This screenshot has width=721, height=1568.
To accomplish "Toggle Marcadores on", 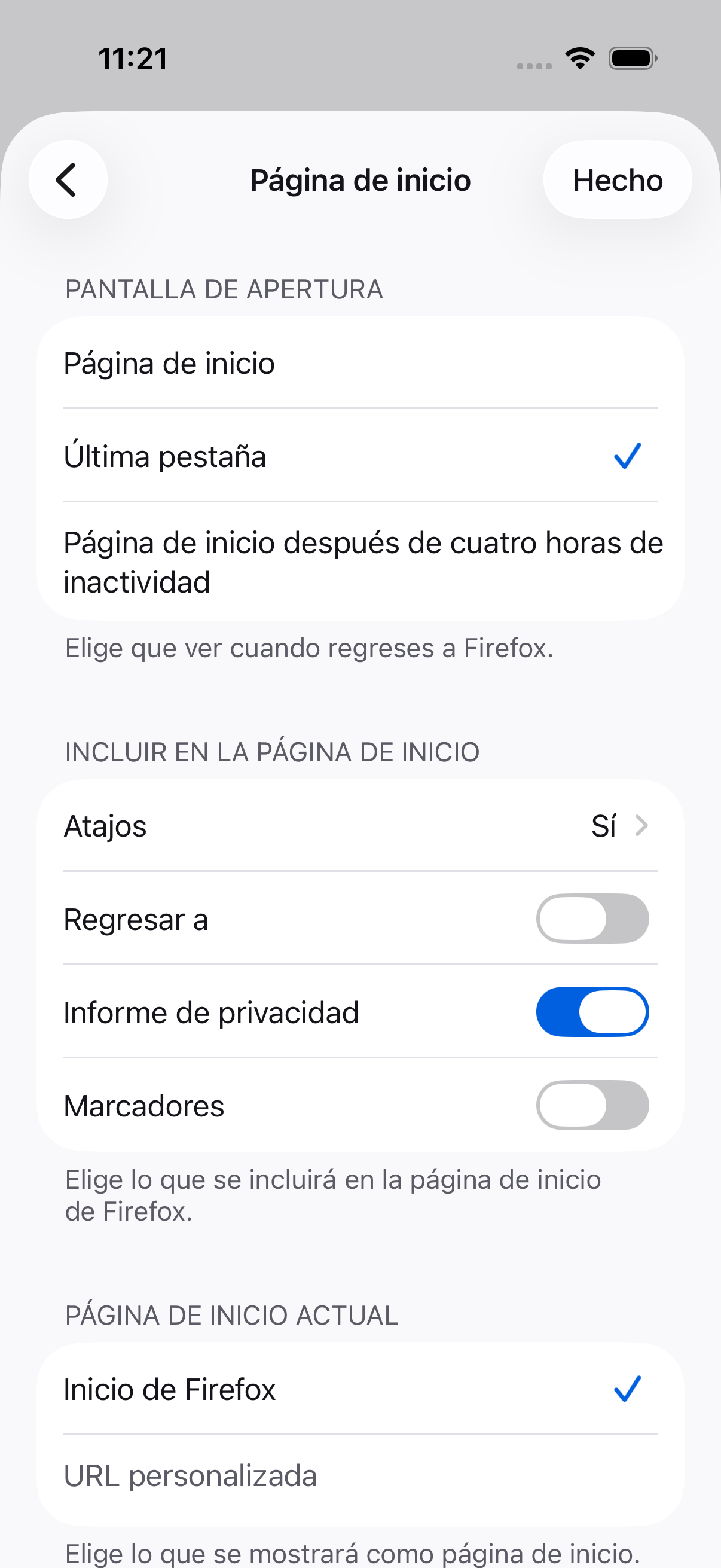I will pyautogui.click(x=592, y=1105).
